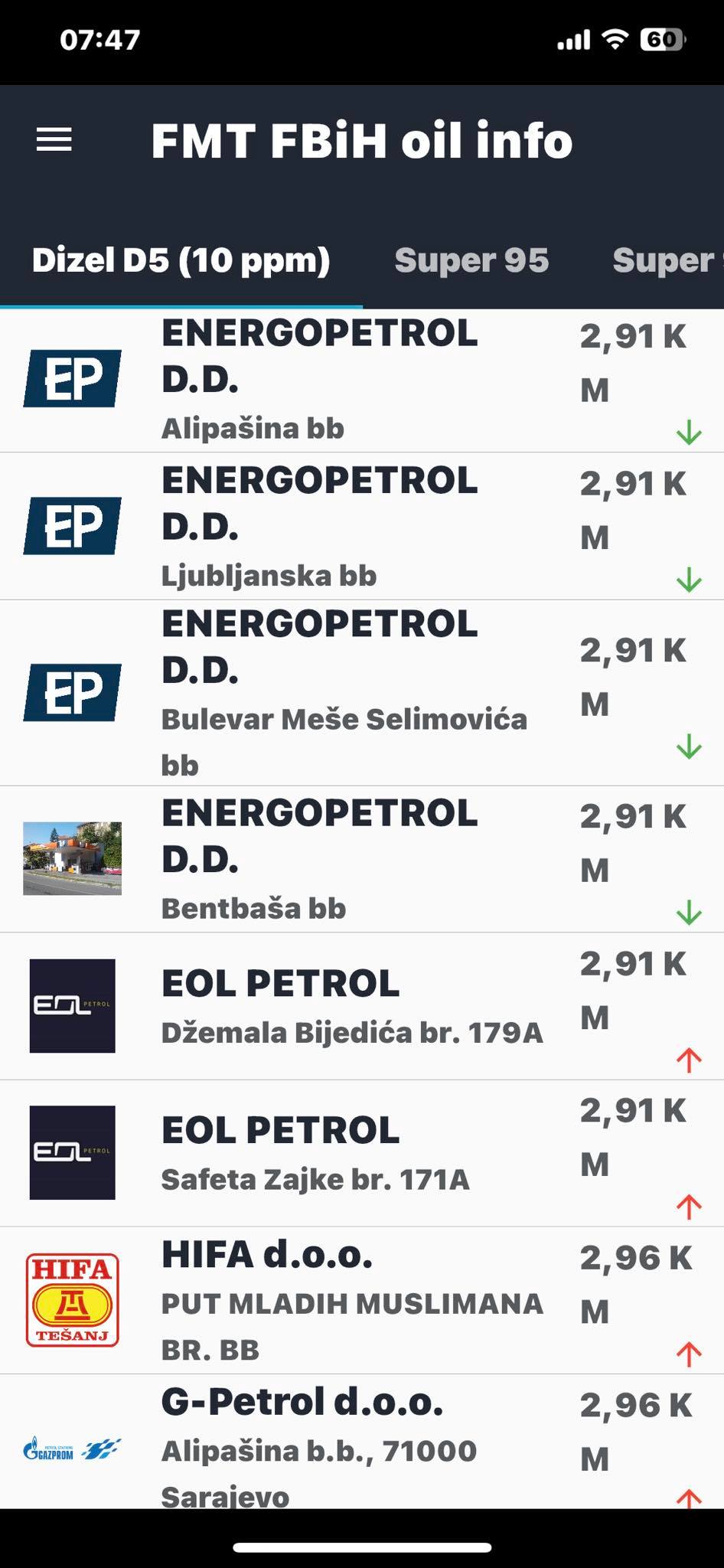The height and width of the screenshot is (1568, 724).
Task: Open Energopetrol station at Bentbaša bb
Action: click(x=362, y=859)
